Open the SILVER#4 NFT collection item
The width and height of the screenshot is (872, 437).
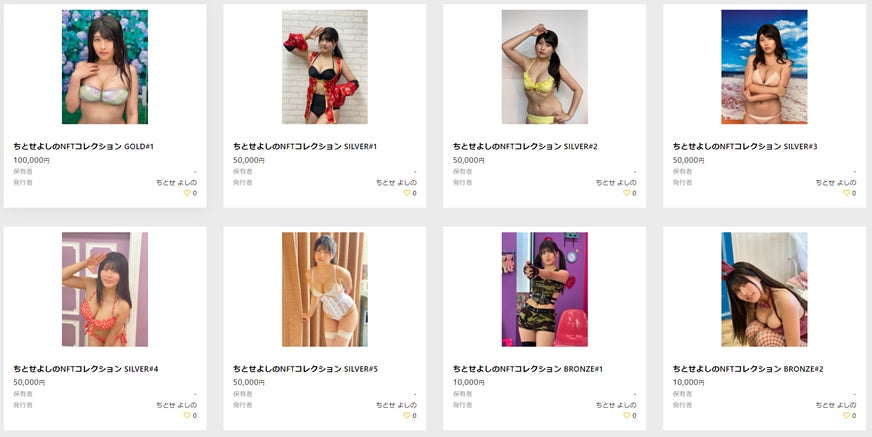[105, 328]
